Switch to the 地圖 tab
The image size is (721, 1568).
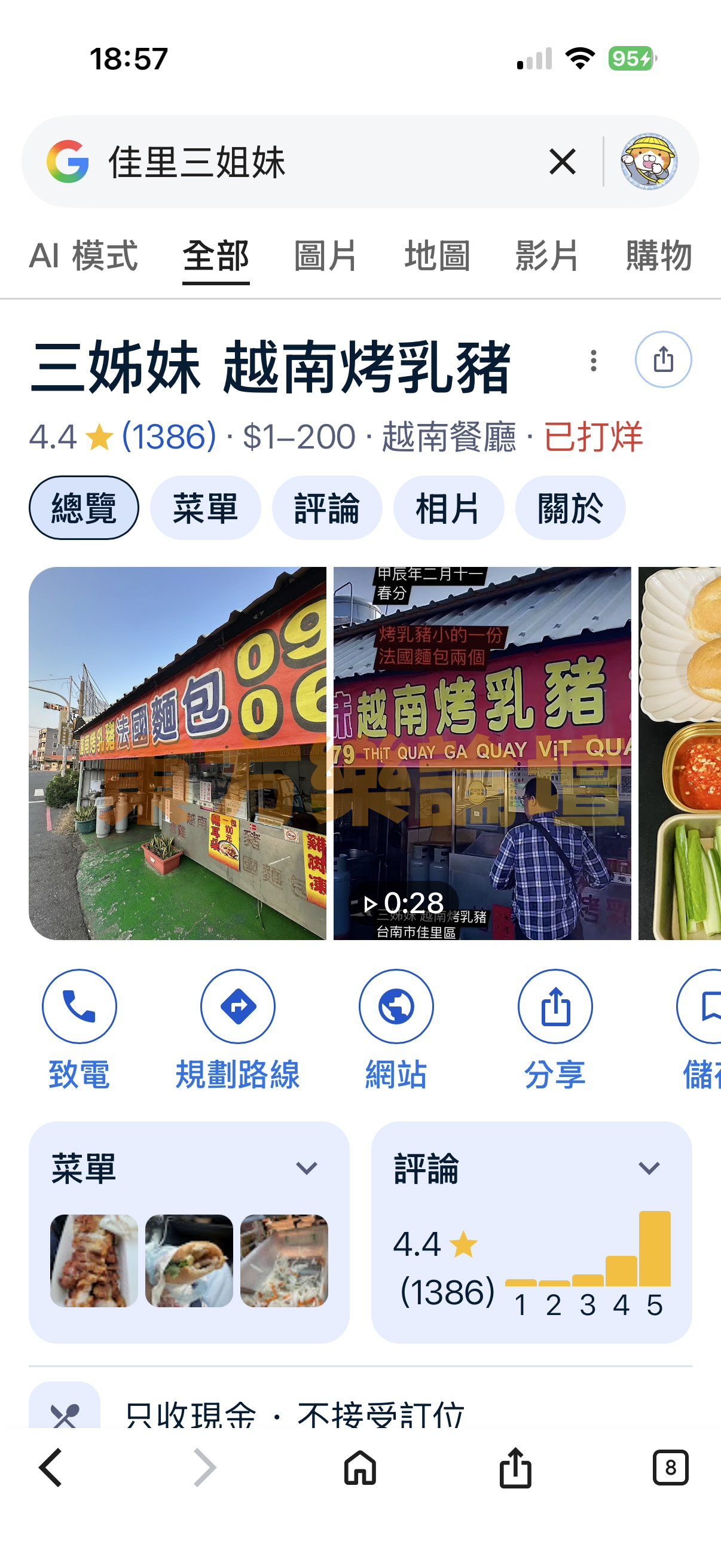437,256
